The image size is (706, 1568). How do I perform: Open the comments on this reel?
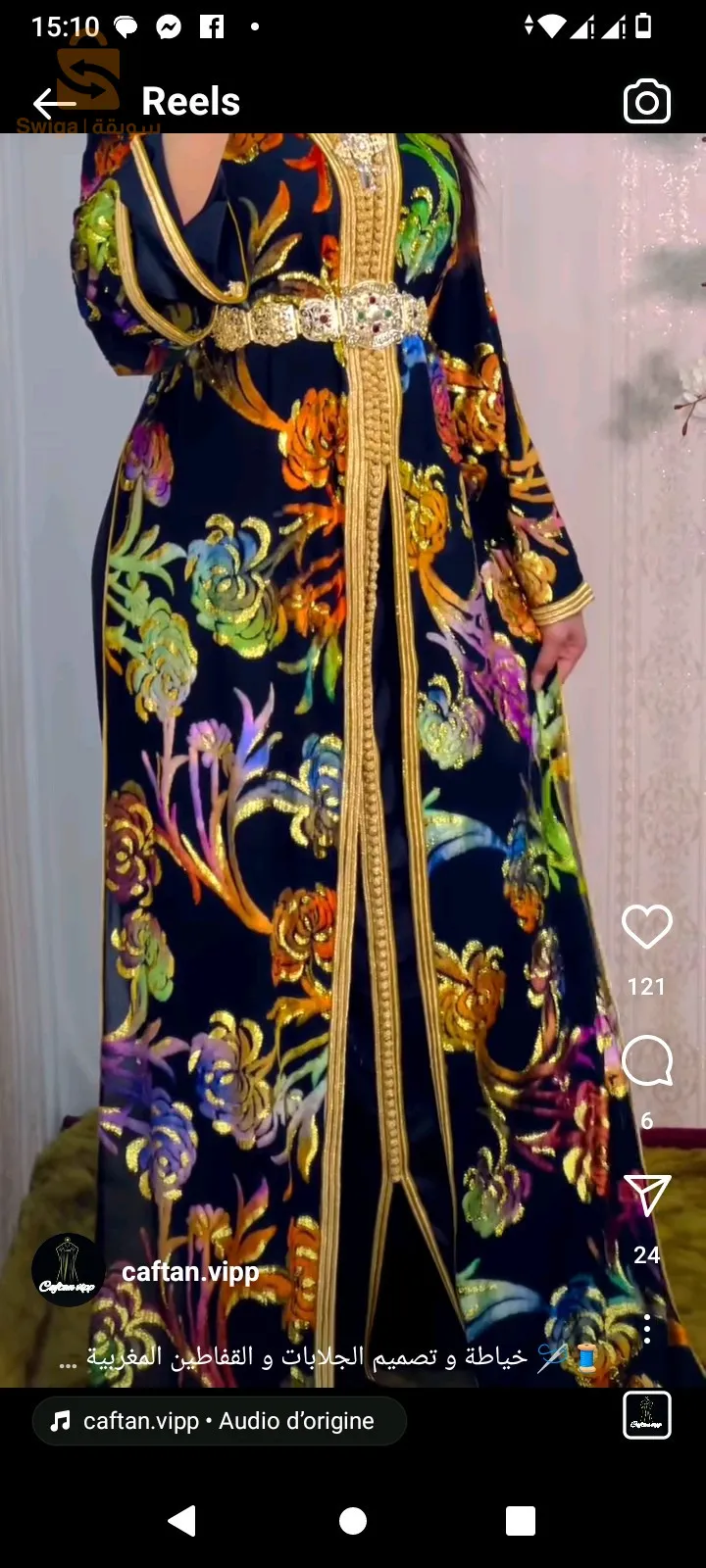(647, 1061)
